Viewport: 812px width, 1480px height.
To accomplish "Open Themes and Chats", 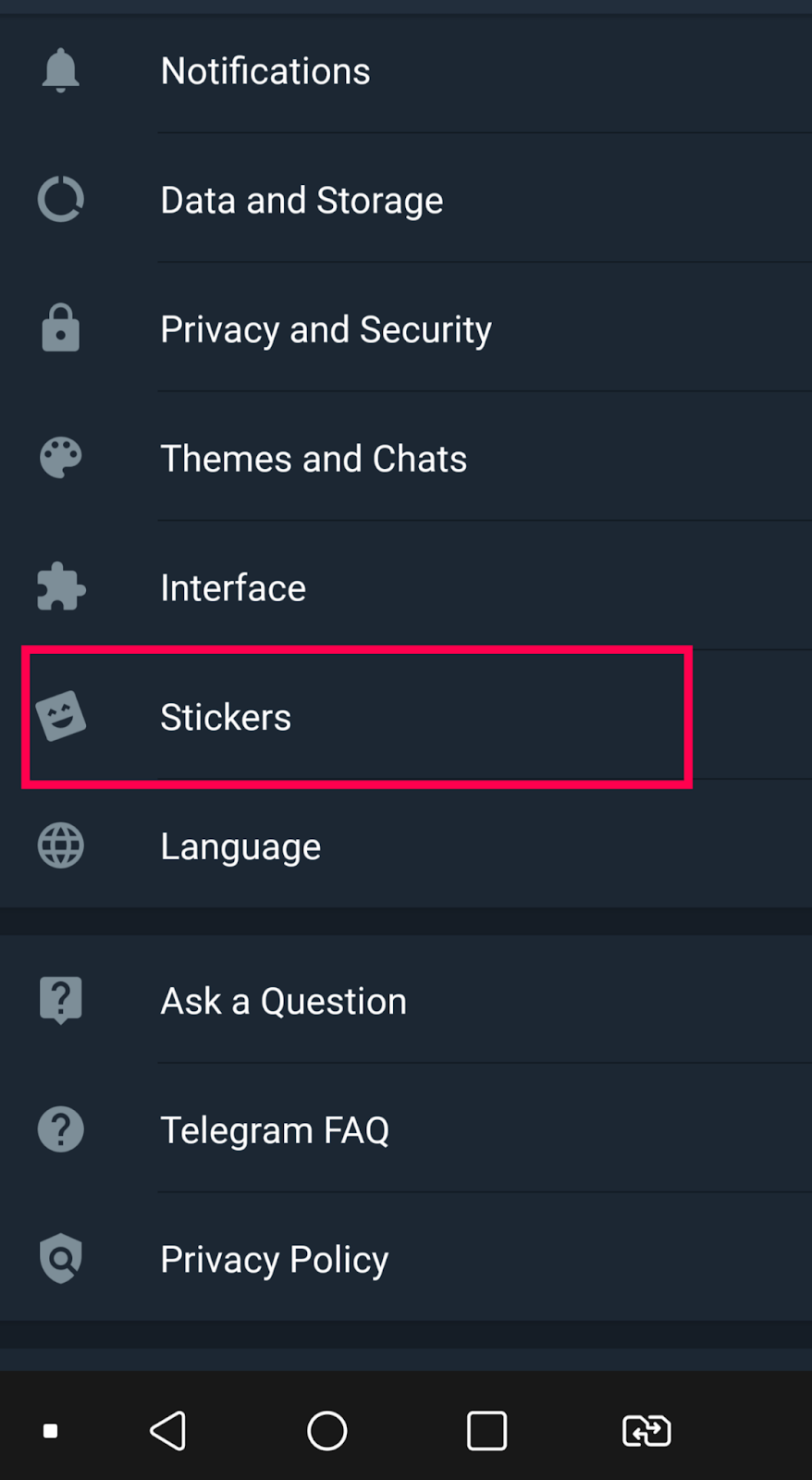I will pyautogui.click(x=406, y=458).
